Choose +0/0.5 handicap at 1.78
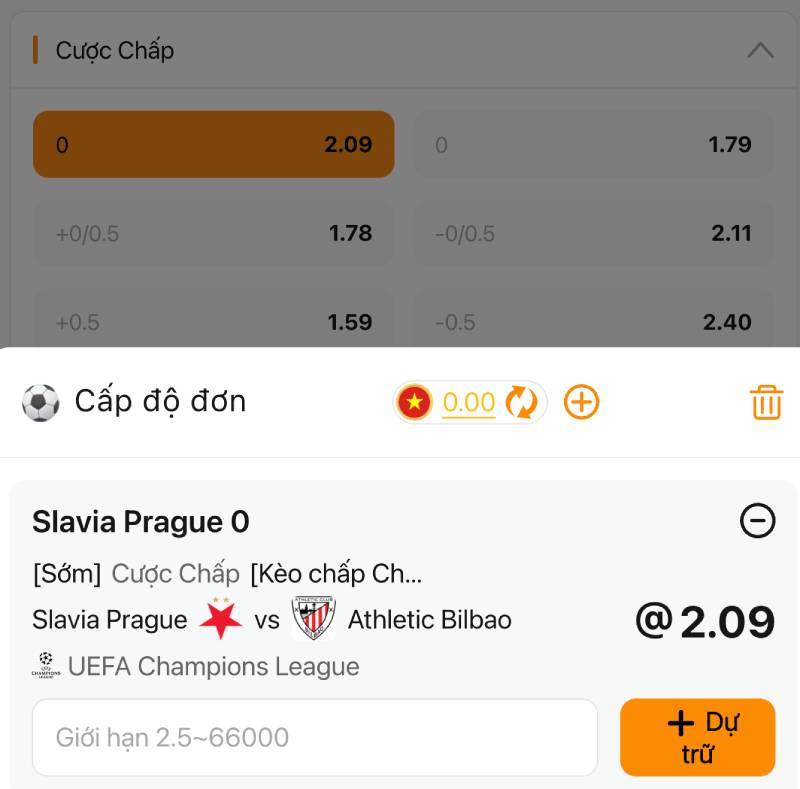The height and width of the screenshot is (789, 800). (213, 234)
